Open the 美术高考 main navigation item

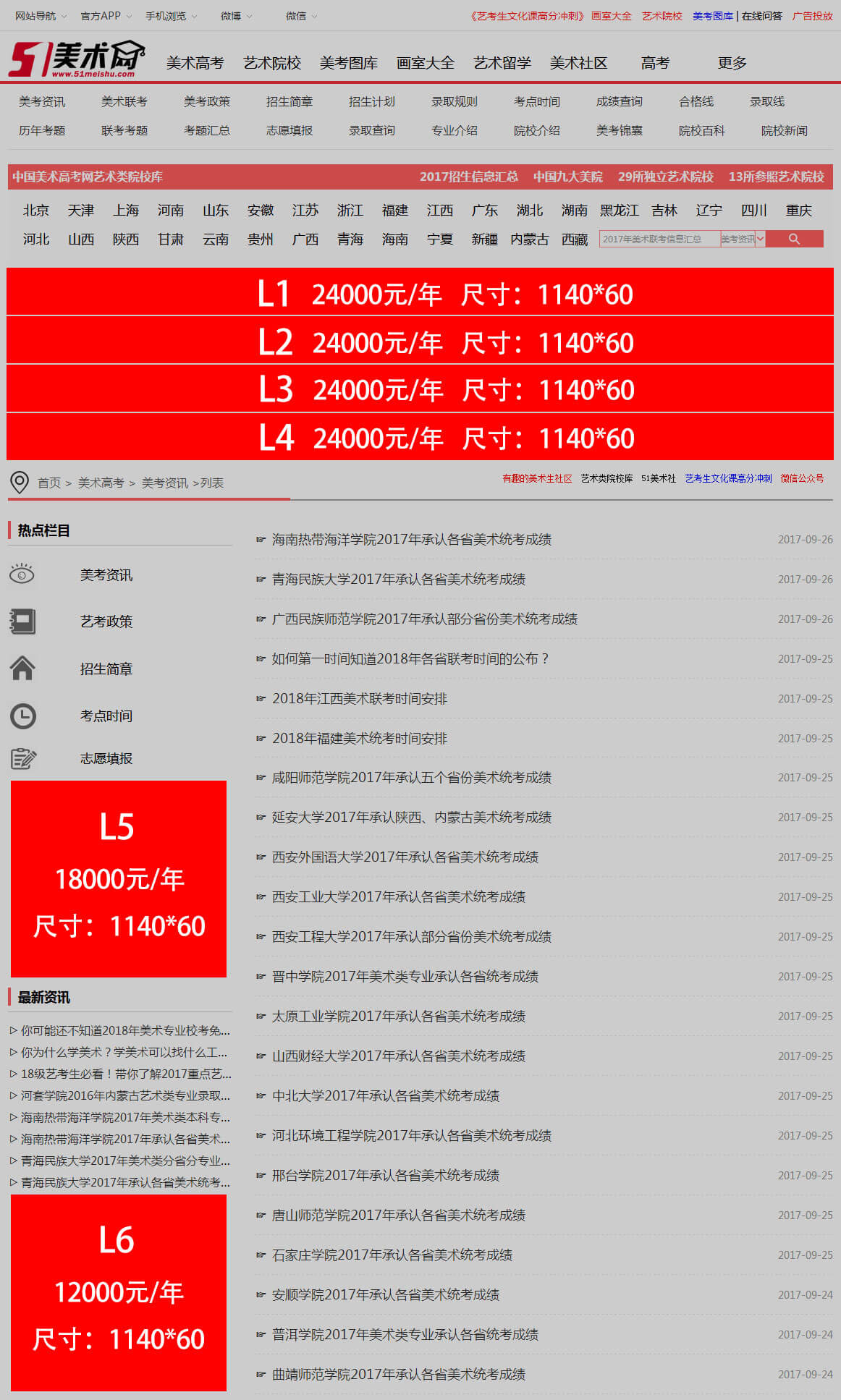195,63
